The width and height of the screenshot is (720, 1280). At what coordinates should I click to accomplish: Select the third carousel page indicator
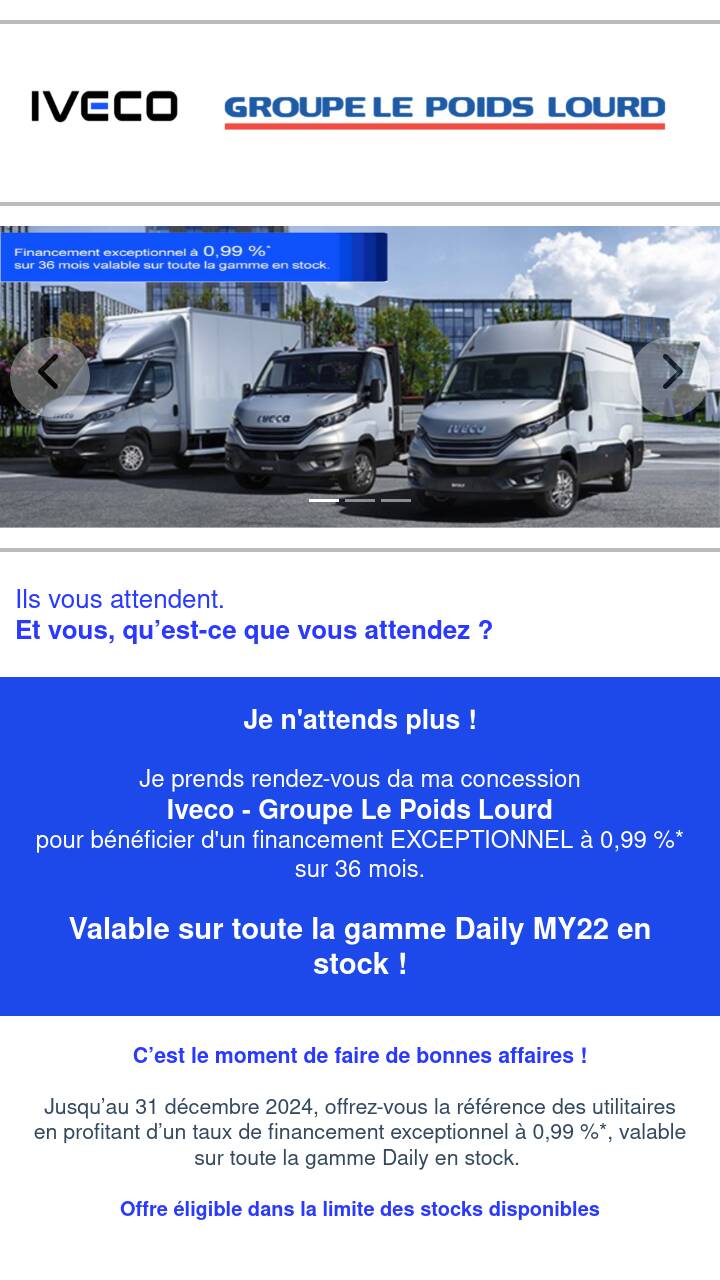[396, 499]
